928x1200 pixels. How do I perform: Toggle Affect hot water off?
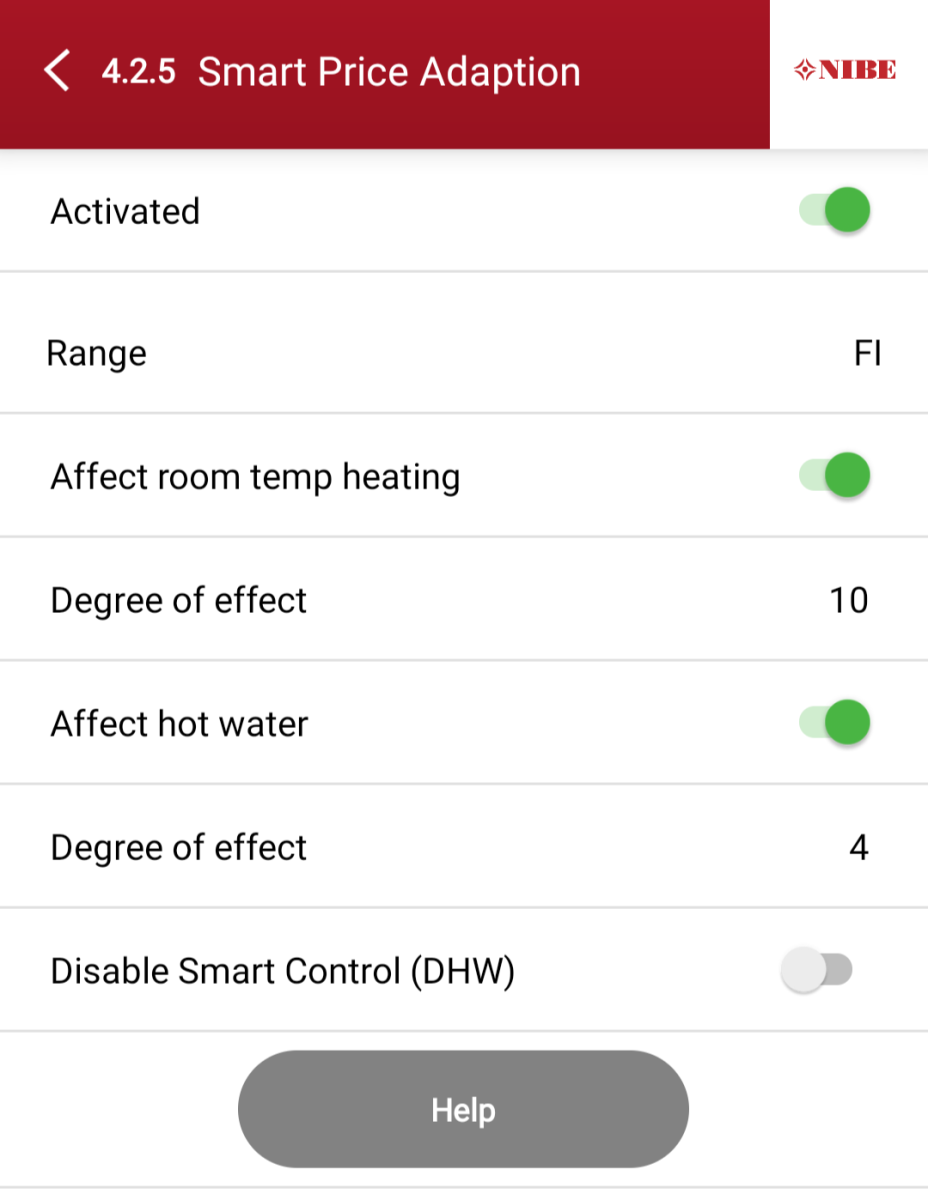(835, 723)
